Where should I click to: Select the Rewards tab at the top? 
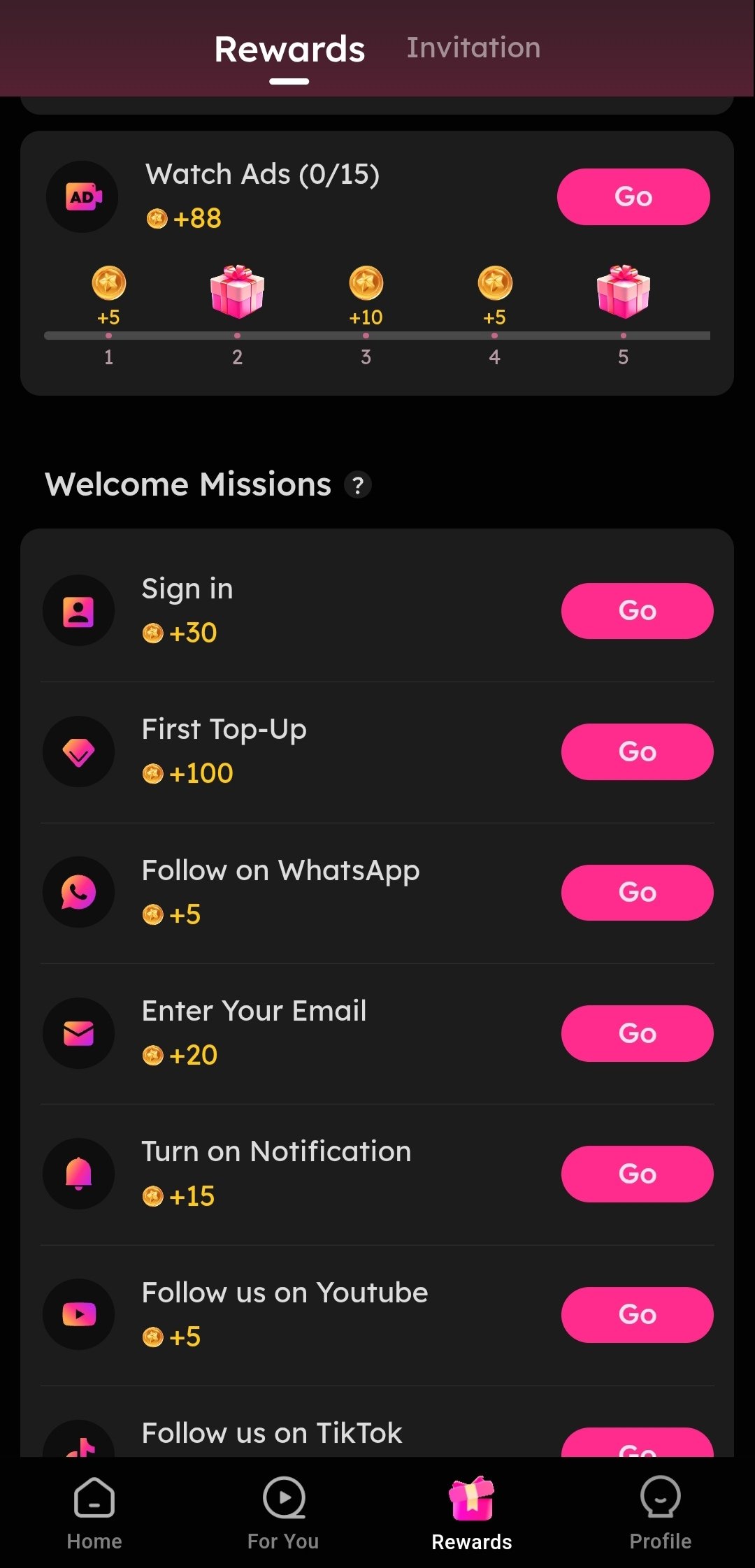pyautogui.click(x=289, y=50)
